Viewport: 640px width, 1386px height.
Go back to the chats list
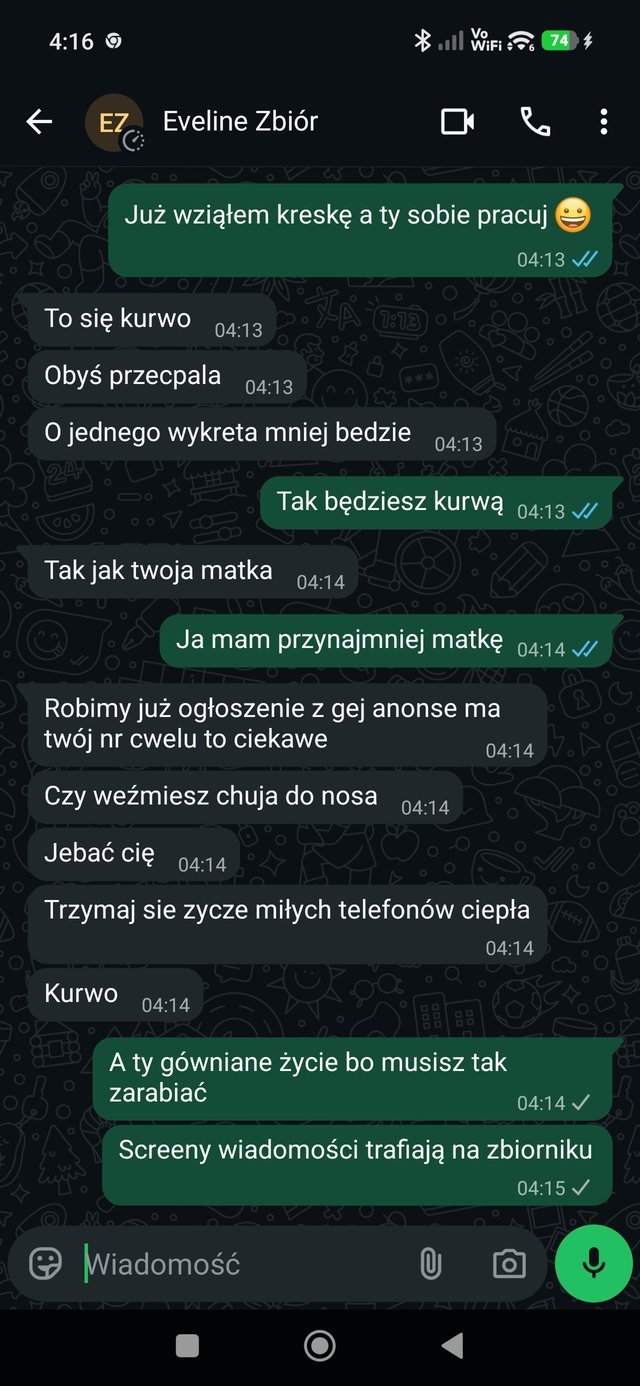click(x=39, y=122)
